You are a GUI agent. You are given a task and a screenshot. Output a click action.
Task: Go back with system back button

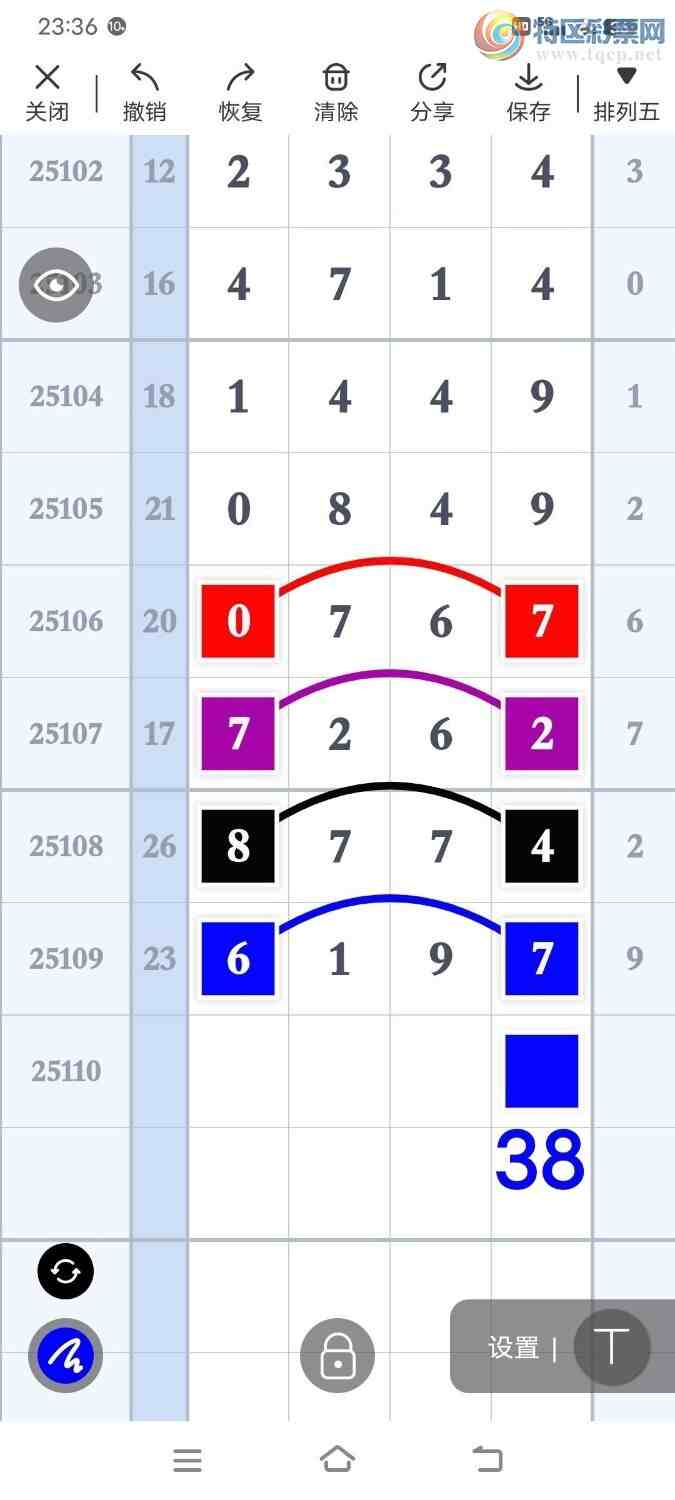pos(487,1460)
